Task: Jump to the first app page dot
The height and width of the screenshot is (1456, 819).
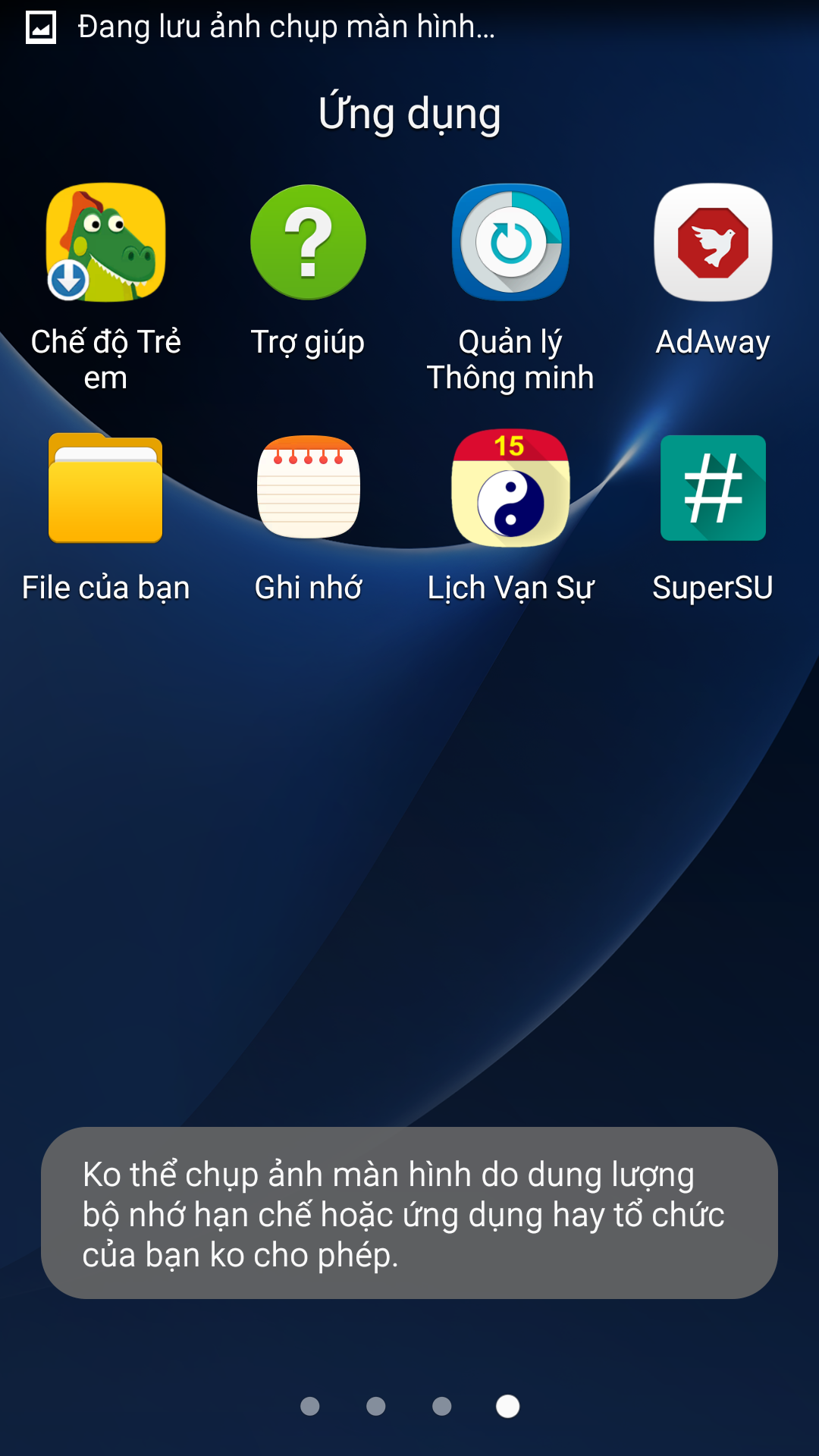Action: tap(310, 1406)
